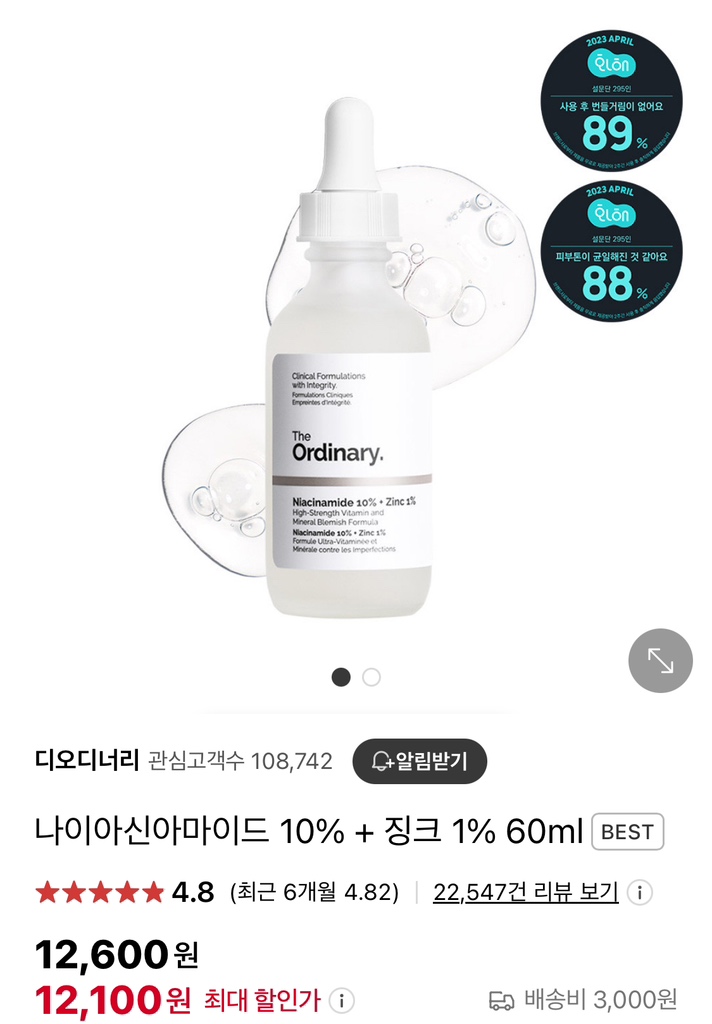The image size is (712, 1024).
Task: Jump to the second product image dot
Action: (x=371, y=677)
